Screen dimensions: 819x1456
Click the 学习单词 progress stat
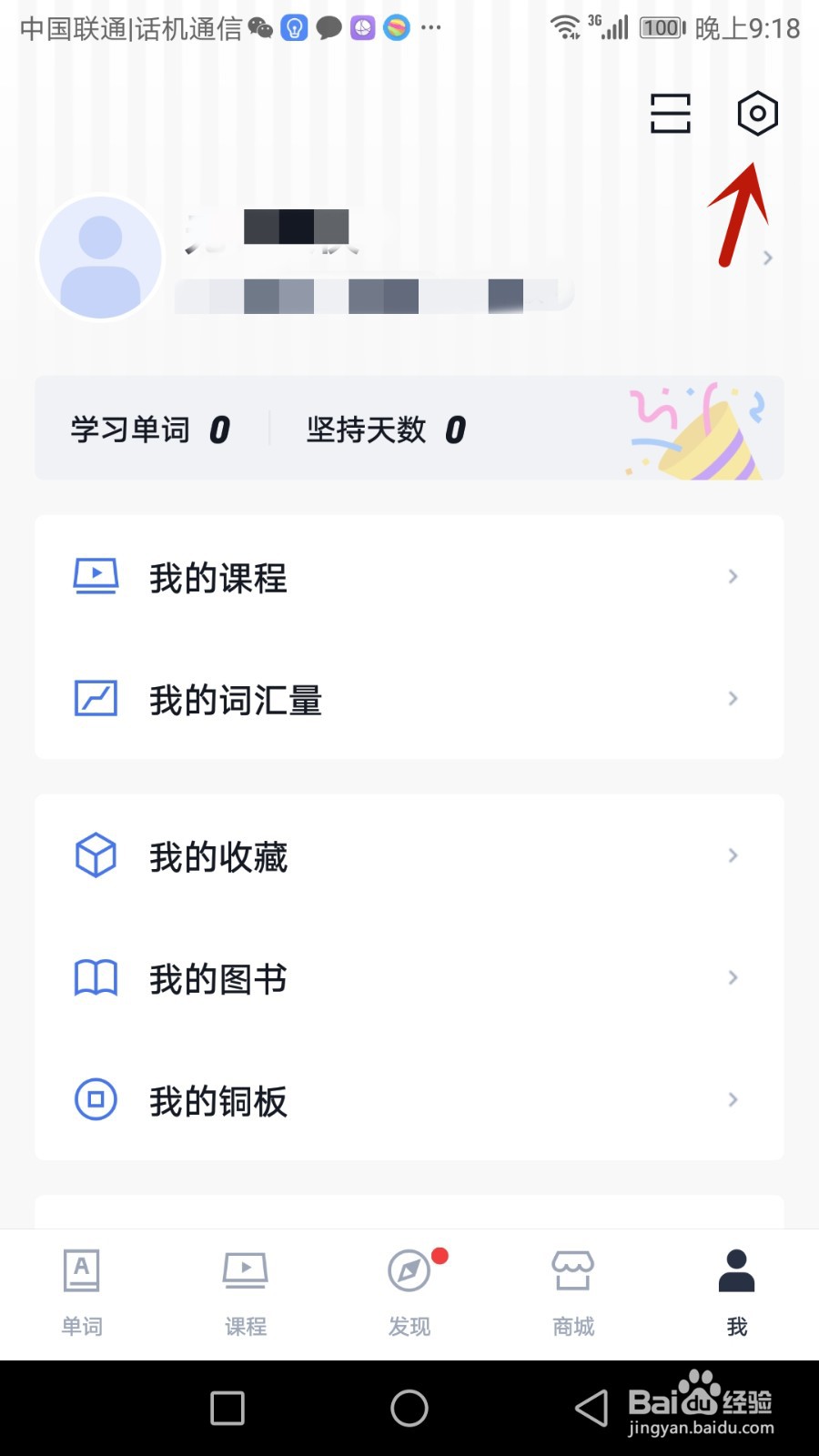[x=150, y=428]
